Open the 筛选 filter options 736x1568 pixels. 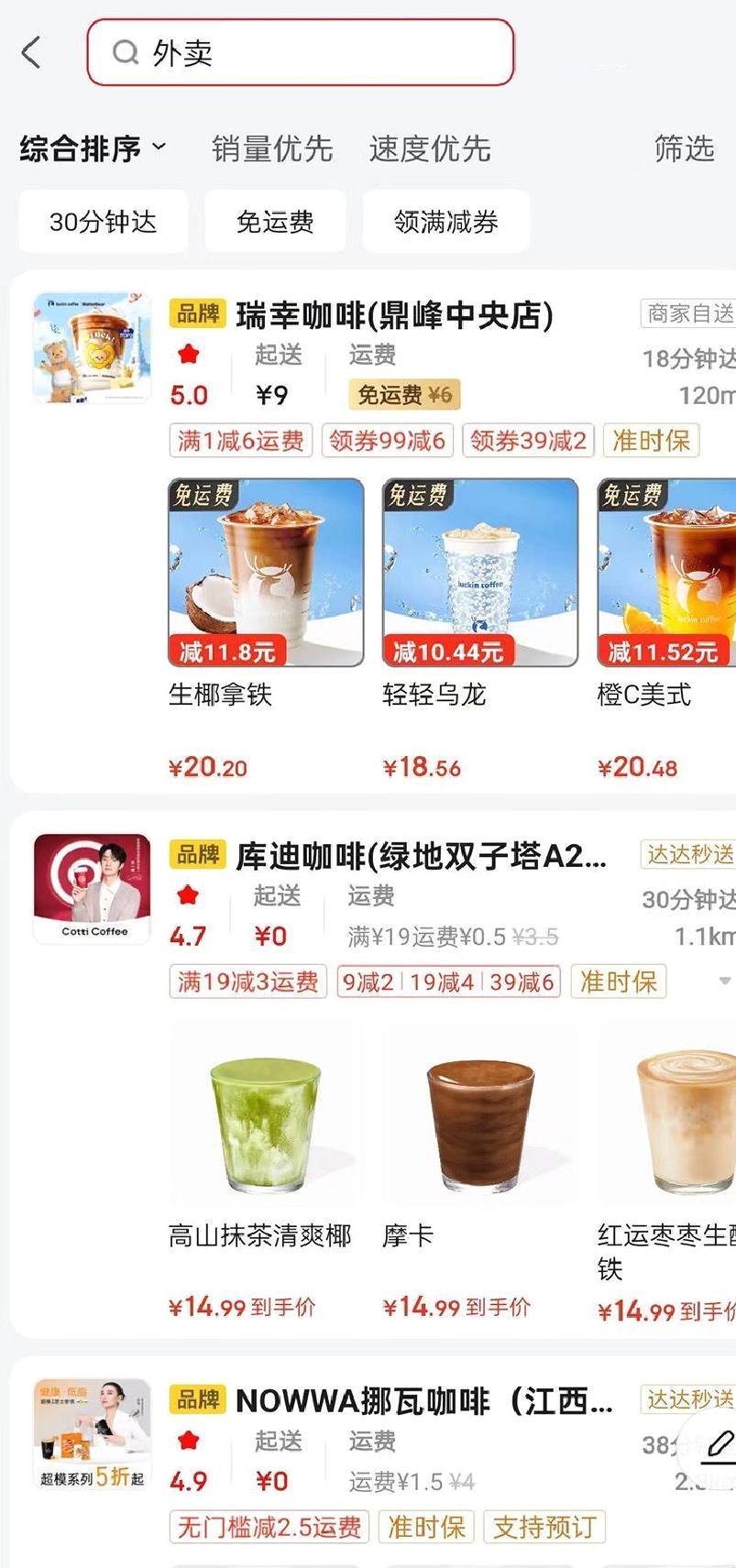(684, 148)
